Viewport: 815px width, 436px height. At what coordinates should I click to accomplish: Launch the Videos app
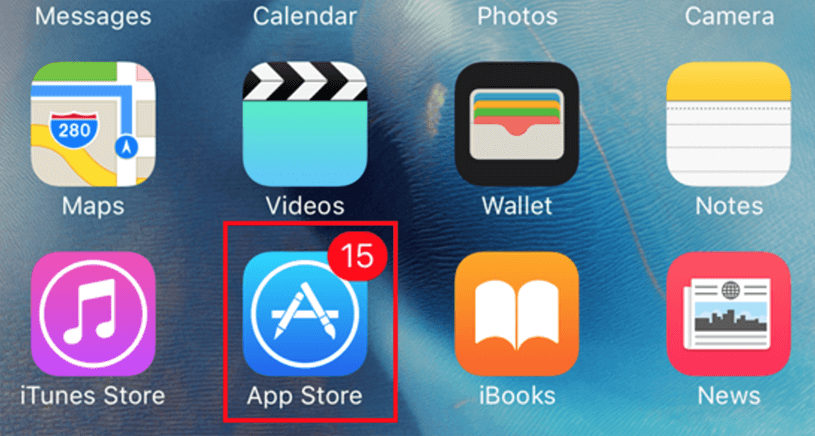click(x=305, y=124)
